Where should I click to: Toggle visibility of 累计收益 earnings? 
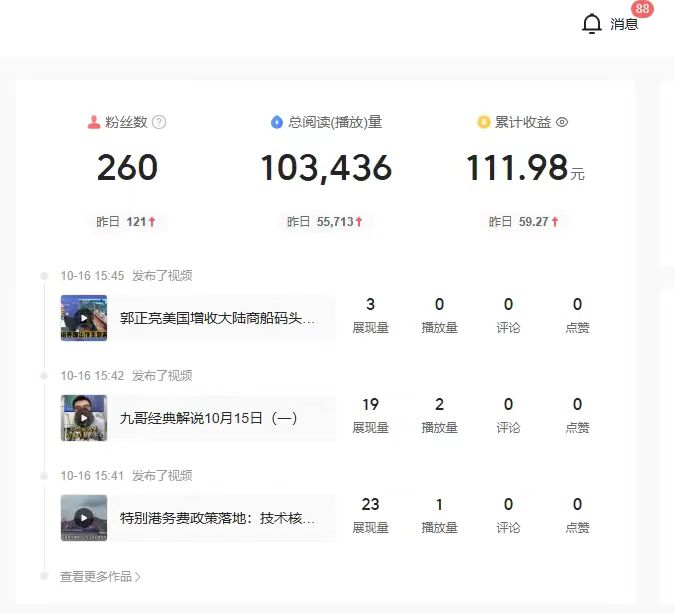[x=562, y=122]
